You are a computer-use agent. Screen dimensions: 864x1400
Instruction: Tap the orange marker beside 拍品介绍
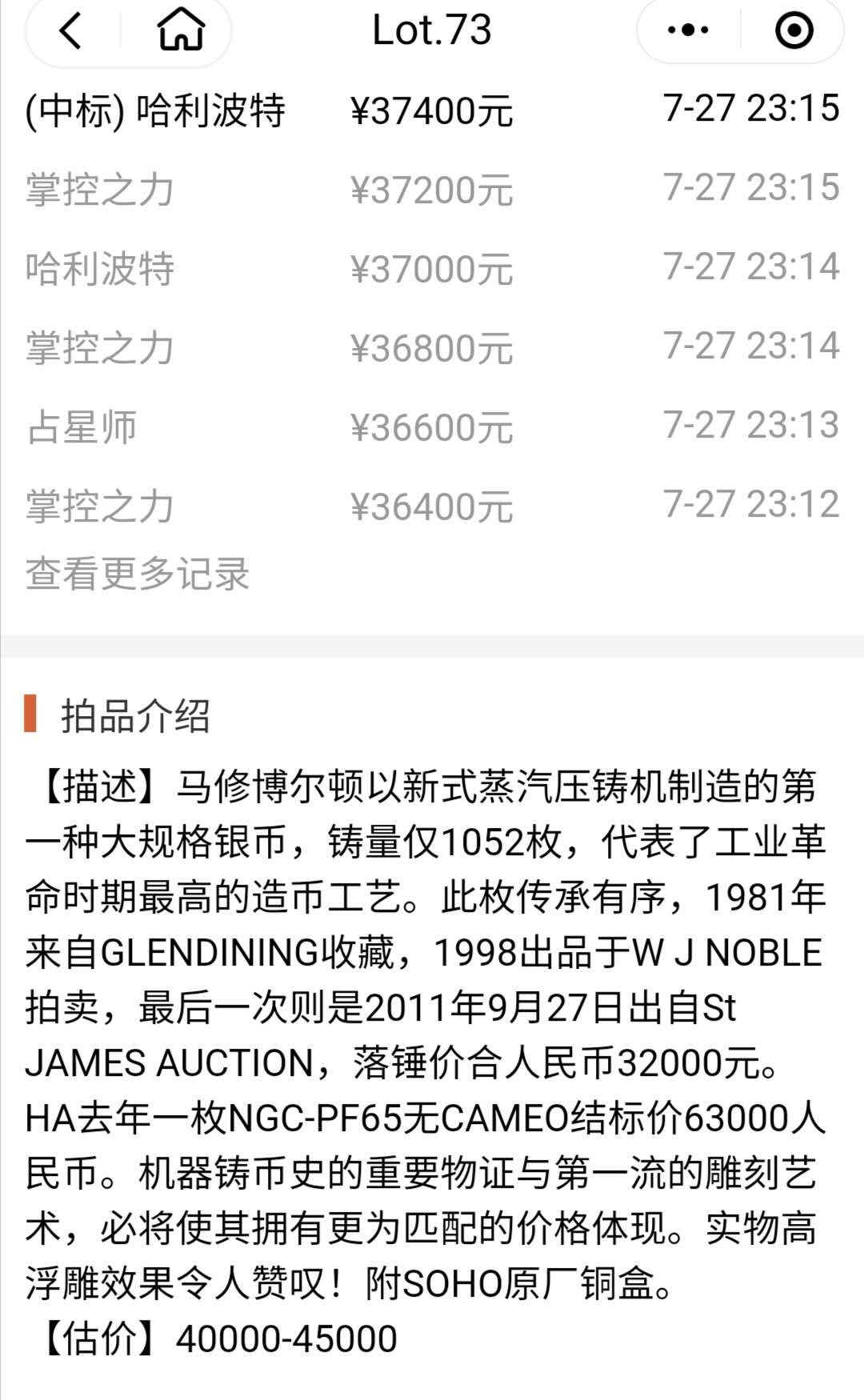click(30, 718)
